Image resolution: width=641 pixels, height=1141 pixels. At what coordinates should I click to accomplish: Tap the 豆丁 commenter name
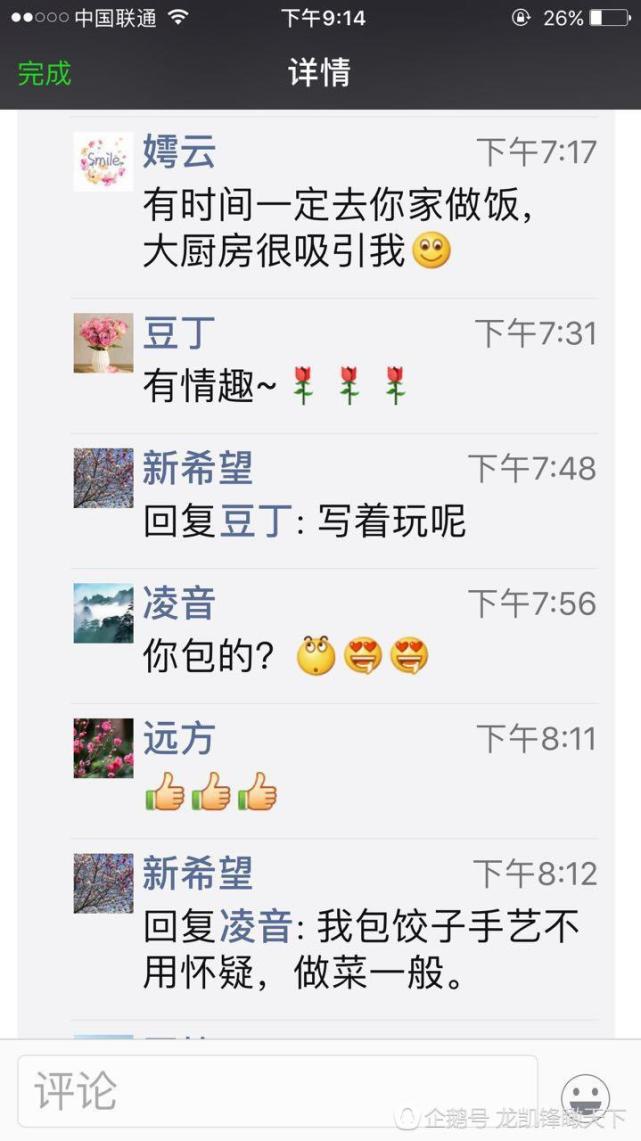click(x=178, y=333)
